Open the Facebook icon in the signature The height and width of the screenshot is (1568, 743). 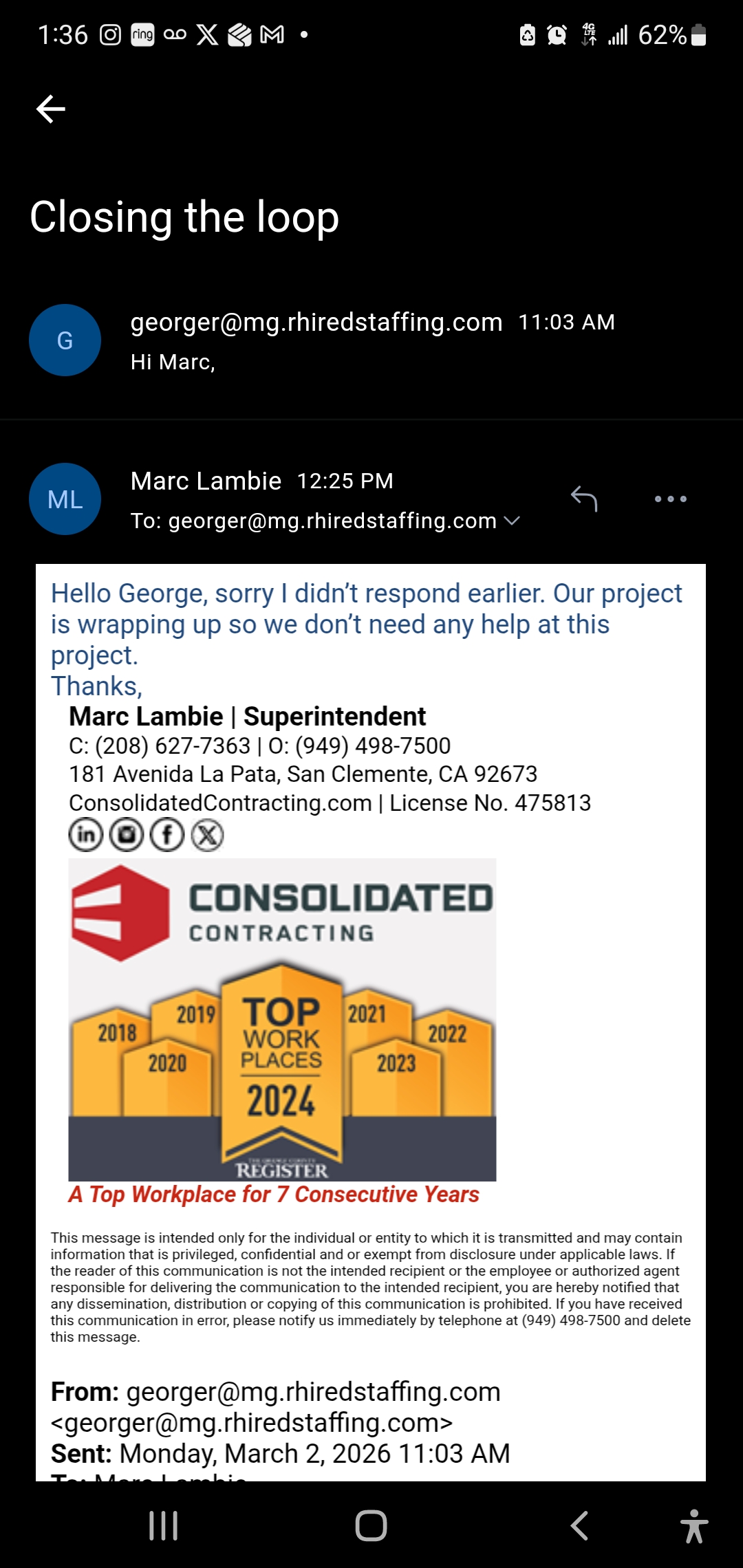[167, 835]
